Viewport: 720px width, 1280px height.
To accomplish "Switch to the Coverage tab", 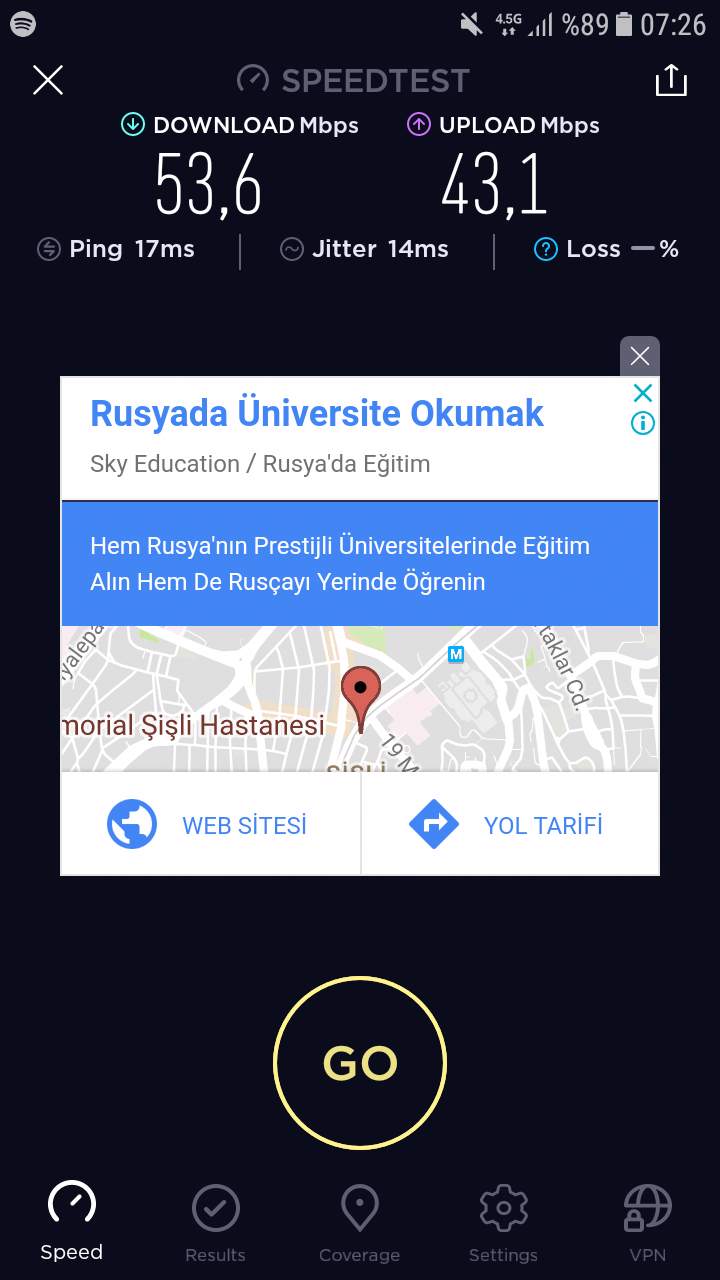I will click(x=359, y=1224).
